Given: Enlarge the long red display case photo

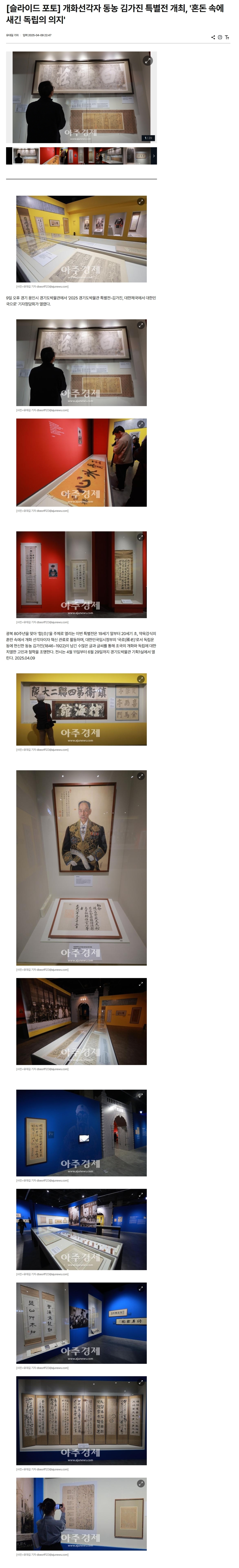Looking at the screenshot, I should (x=141, y=424).
